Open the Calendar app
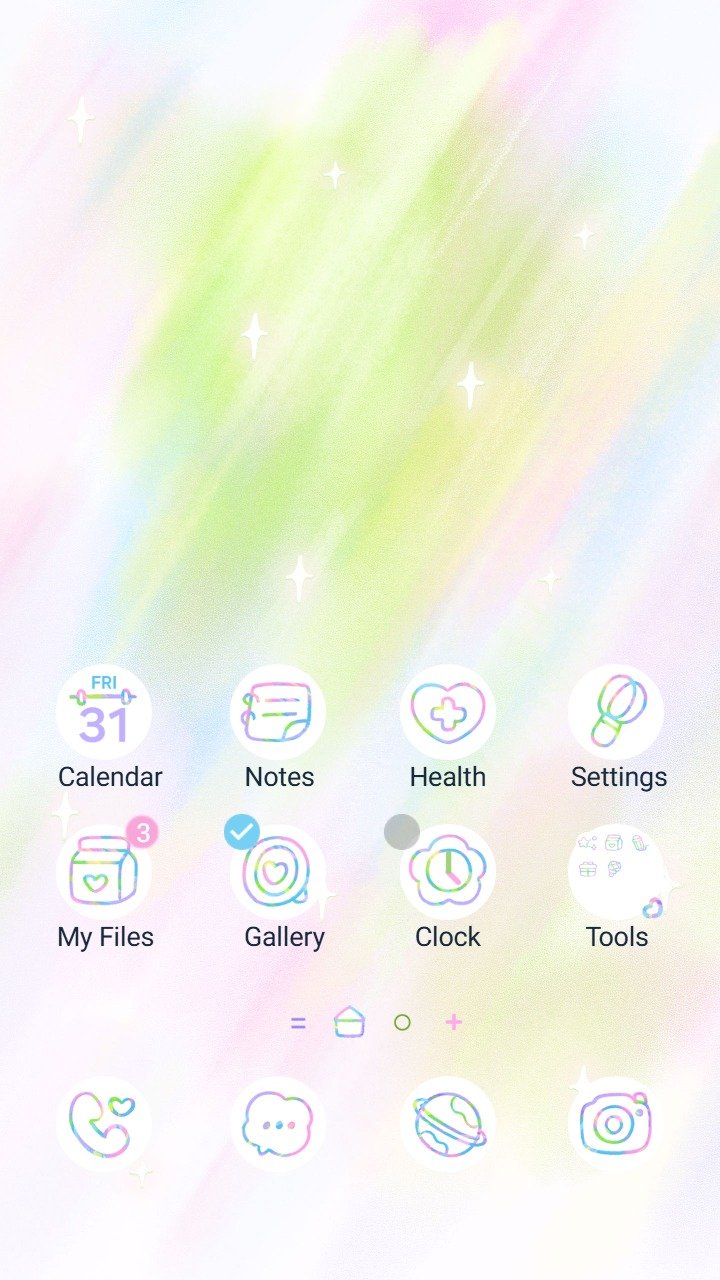 104,713
